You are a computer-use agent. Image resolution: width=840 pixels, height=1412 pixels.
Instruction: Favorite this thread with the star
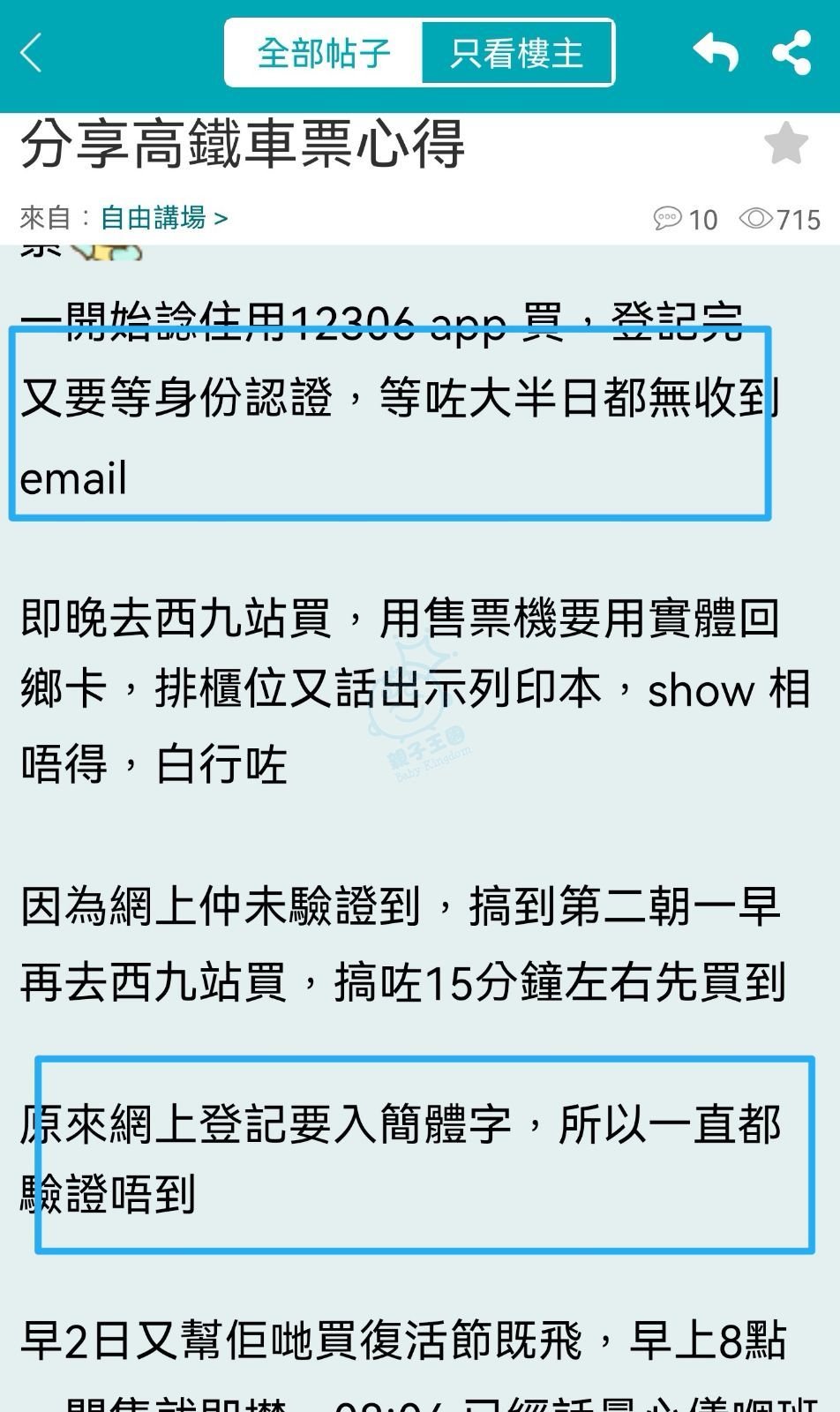tap(785, 144)
